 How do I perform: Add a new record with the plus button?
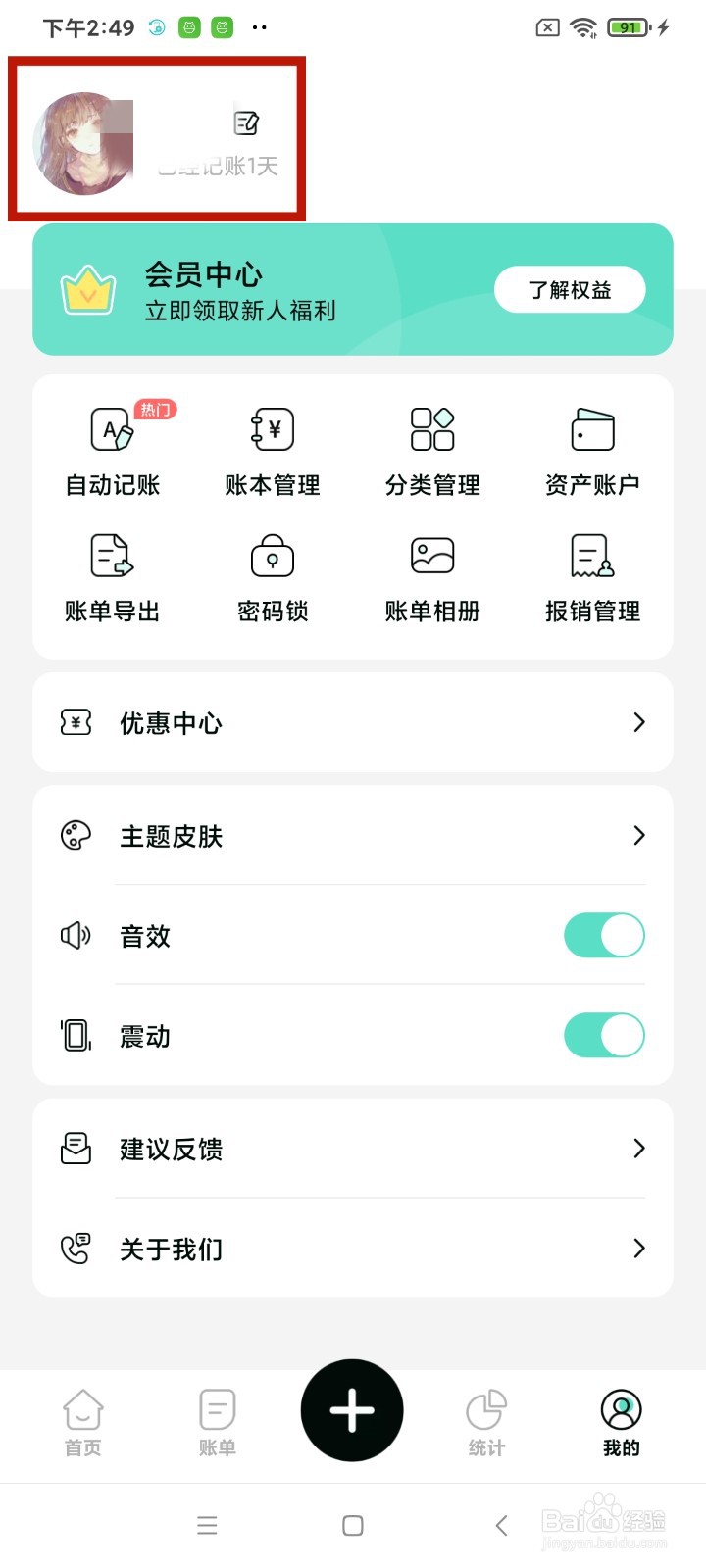point(352,1410)
